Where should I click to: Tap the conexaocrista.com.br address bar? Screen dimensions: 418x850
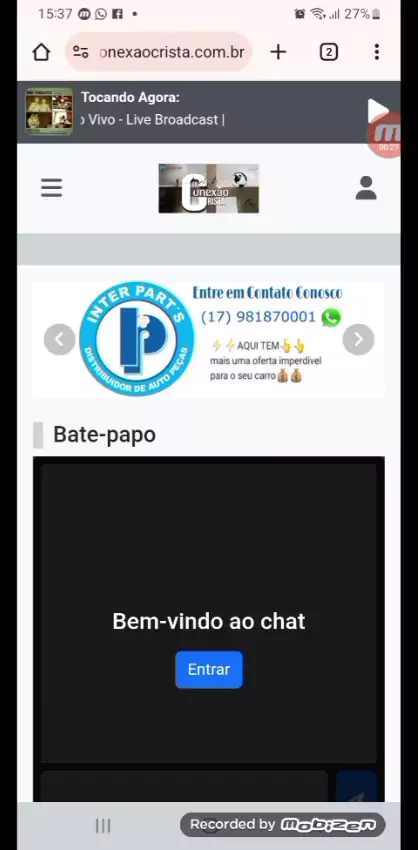pos(159,52)
